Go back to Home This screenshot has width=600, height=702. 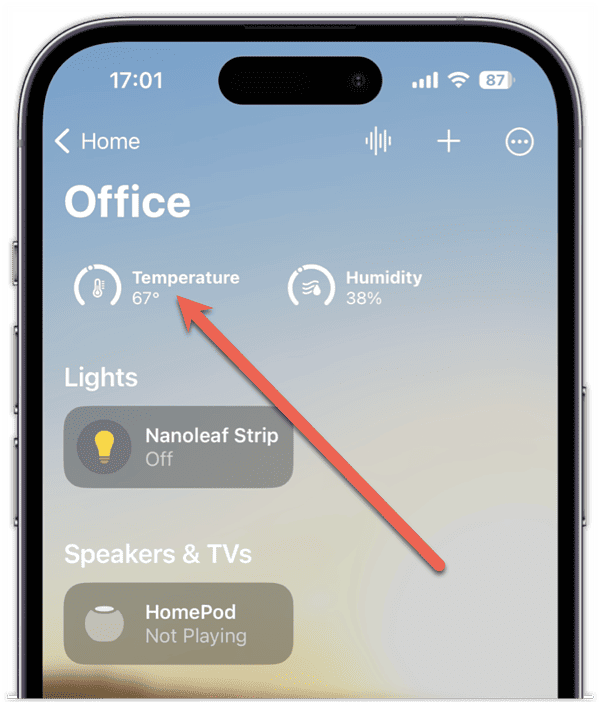pos(97,141)
